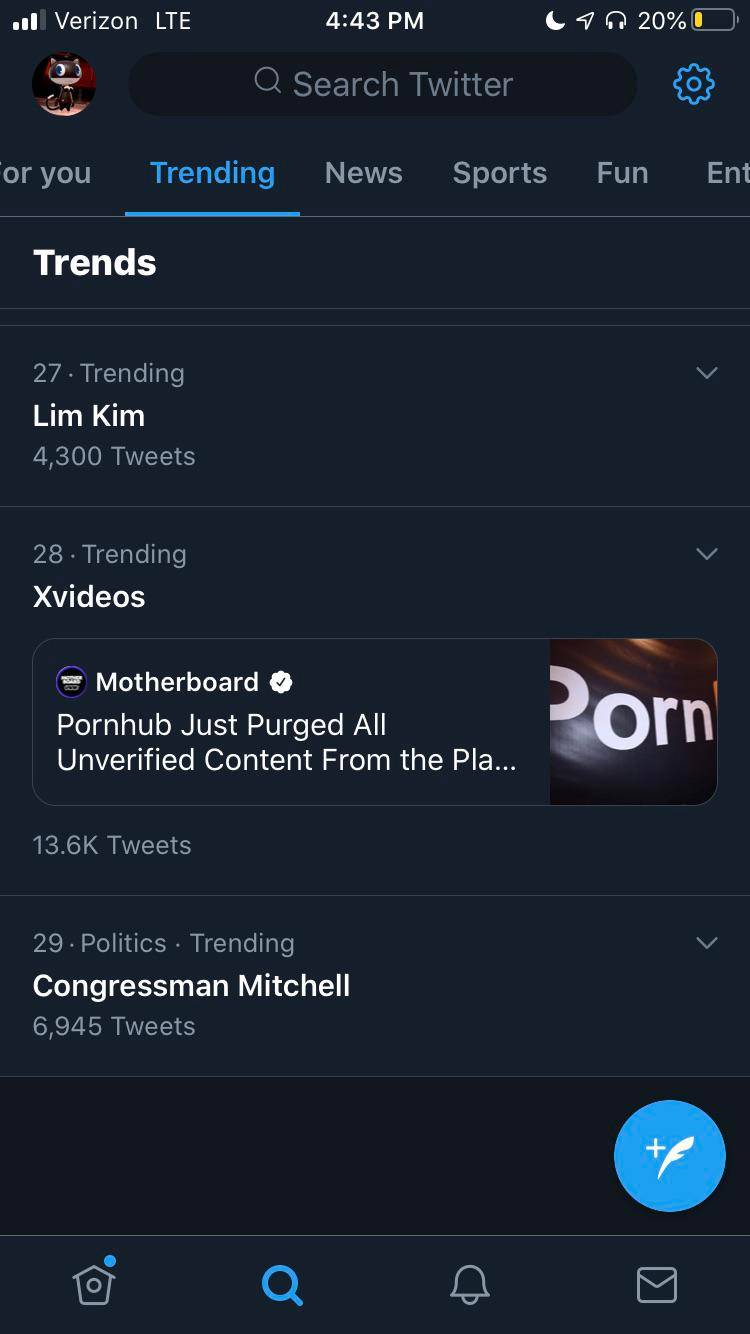Go to the Home timeline
Screen dimensions: 750x1334
click(x=94, y=1284)
